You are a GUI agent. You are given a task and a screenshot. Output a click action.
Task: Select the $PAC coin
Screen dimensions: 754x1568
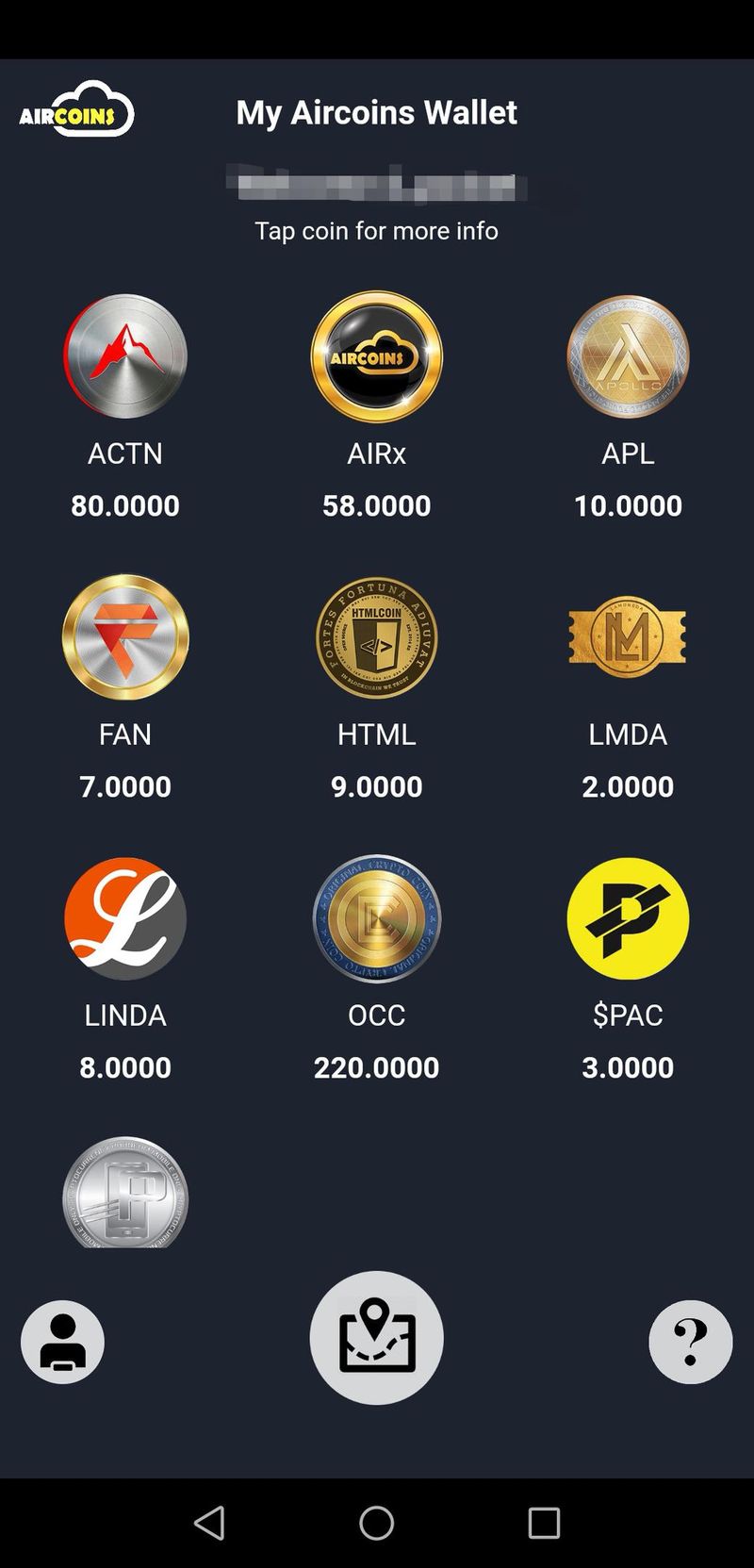(628, 918)
